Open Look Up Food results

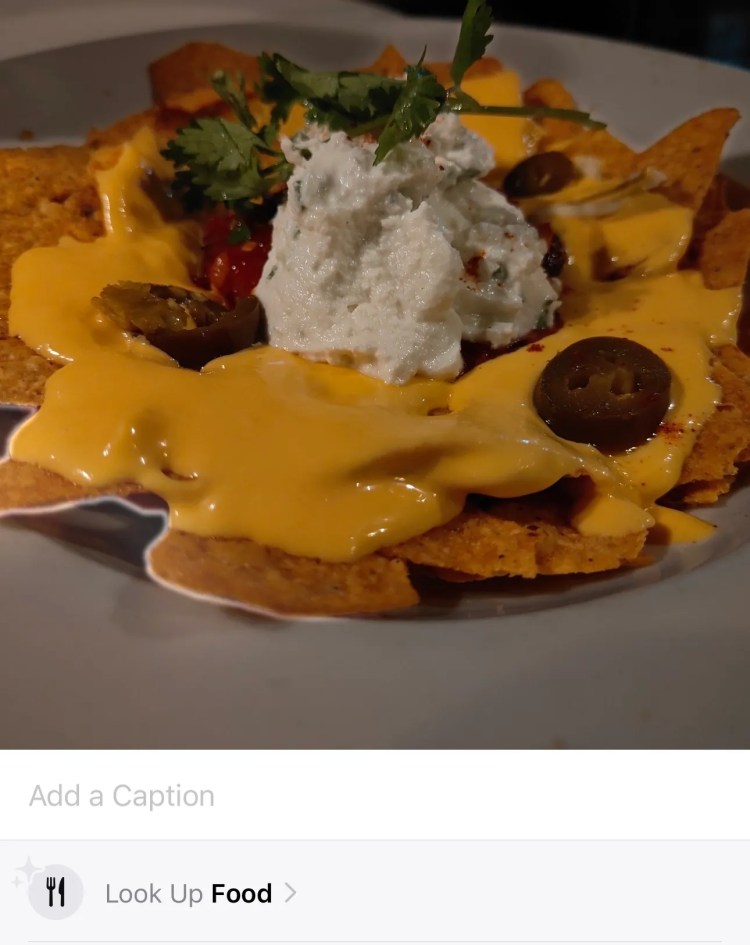189,893
